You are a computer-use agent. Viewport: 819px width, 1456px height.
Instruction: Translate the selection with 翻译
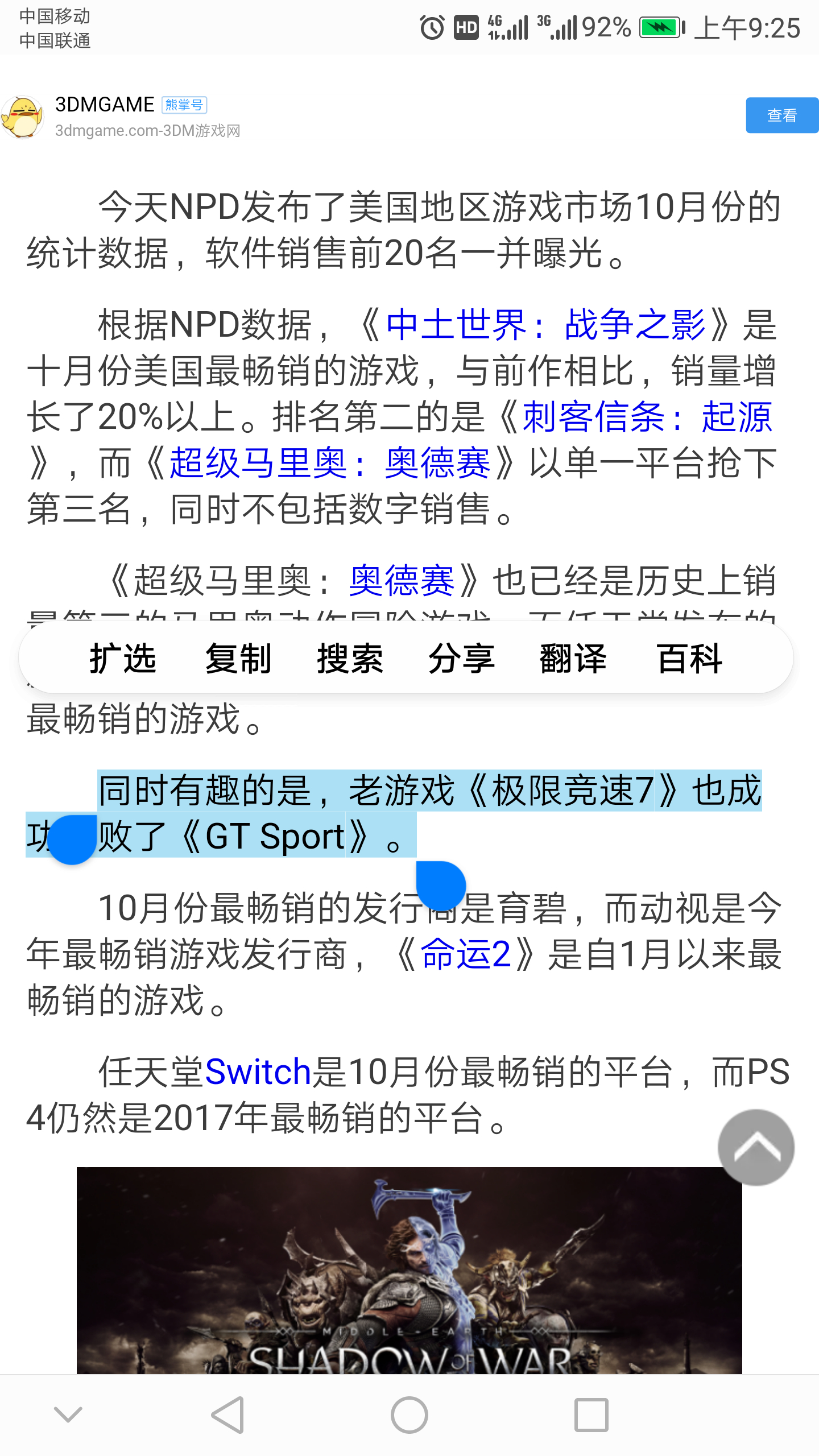click(x=573, y=659)
